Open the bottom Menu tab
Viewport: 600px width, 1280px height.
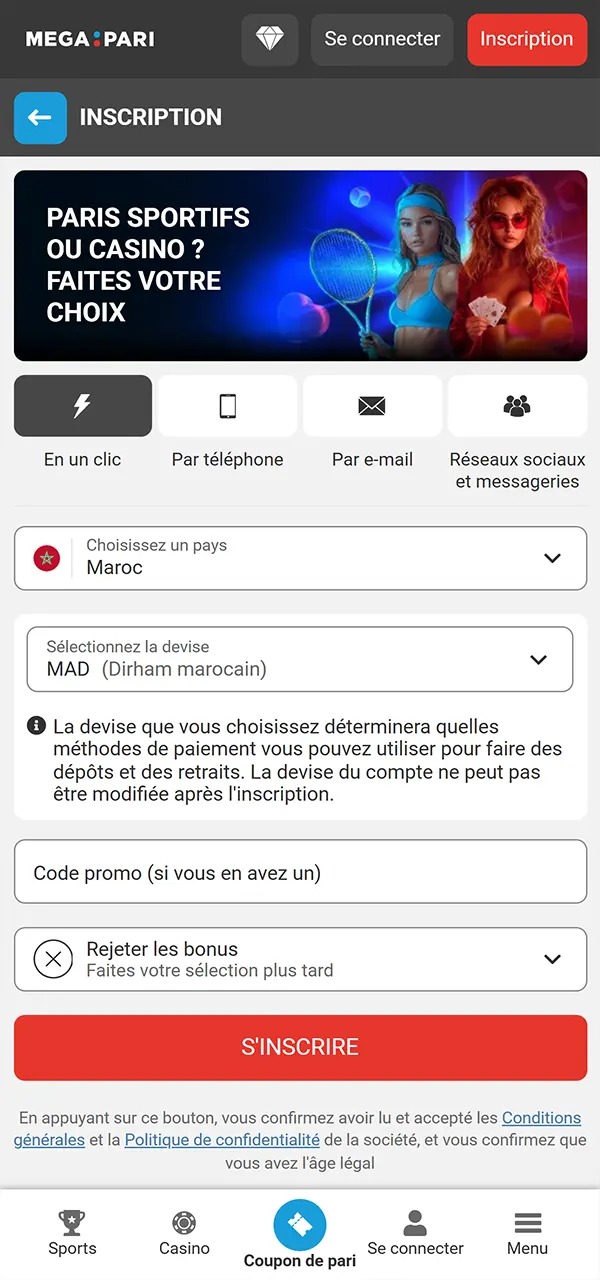pos(527,1233)
